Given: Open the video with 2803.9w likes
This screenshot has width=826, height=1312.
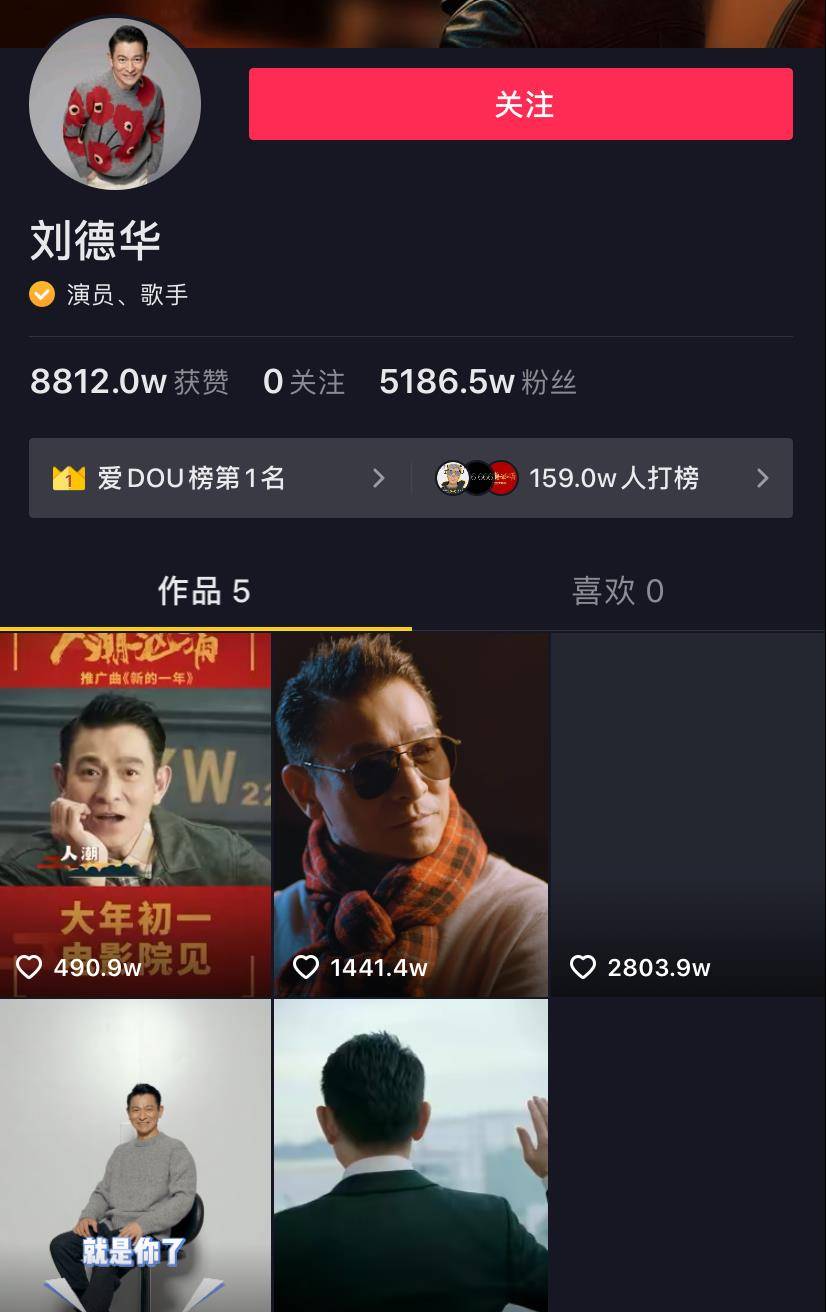Looking at the screenshot, I should [688, 814].
